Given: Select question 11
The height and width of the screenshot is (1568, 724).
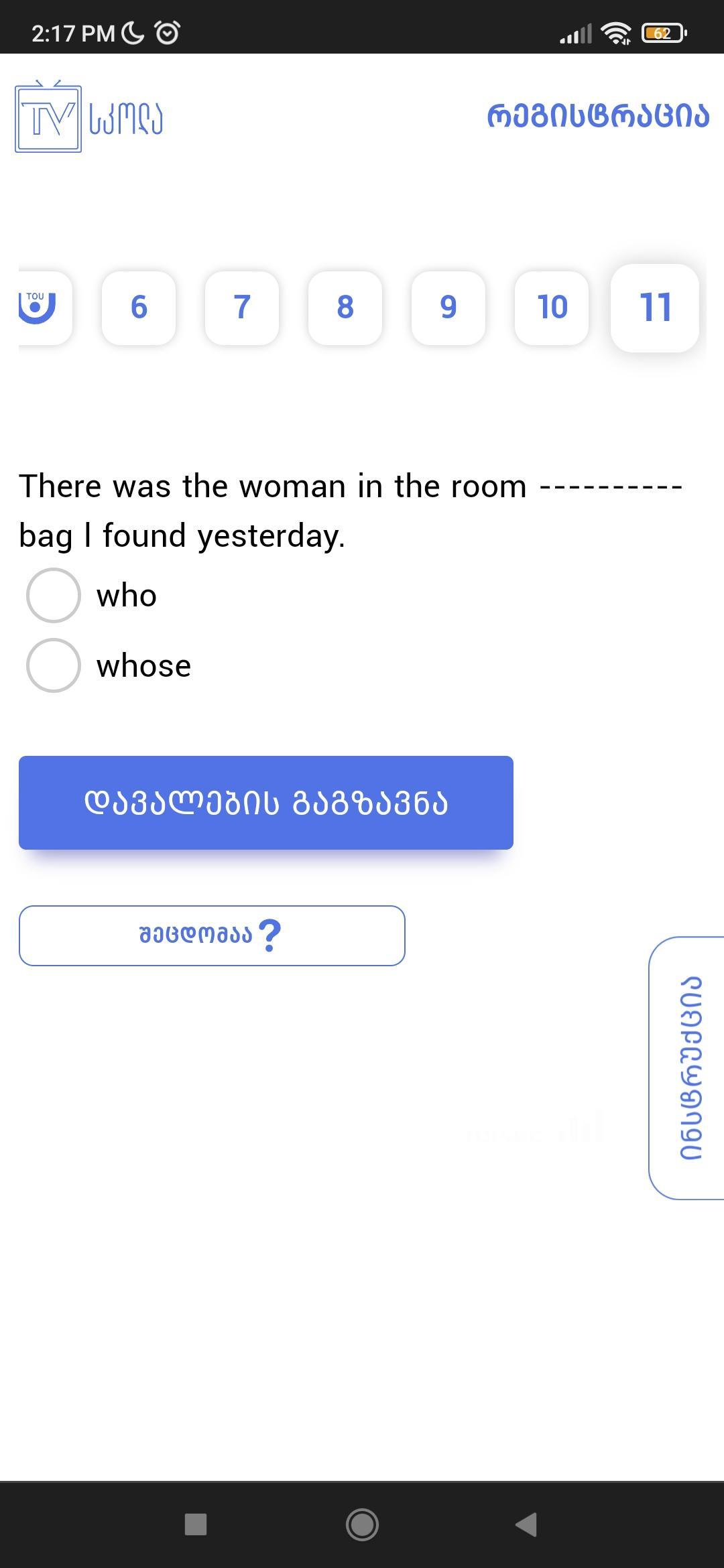Looking at the screenshot, I should 655,308.
